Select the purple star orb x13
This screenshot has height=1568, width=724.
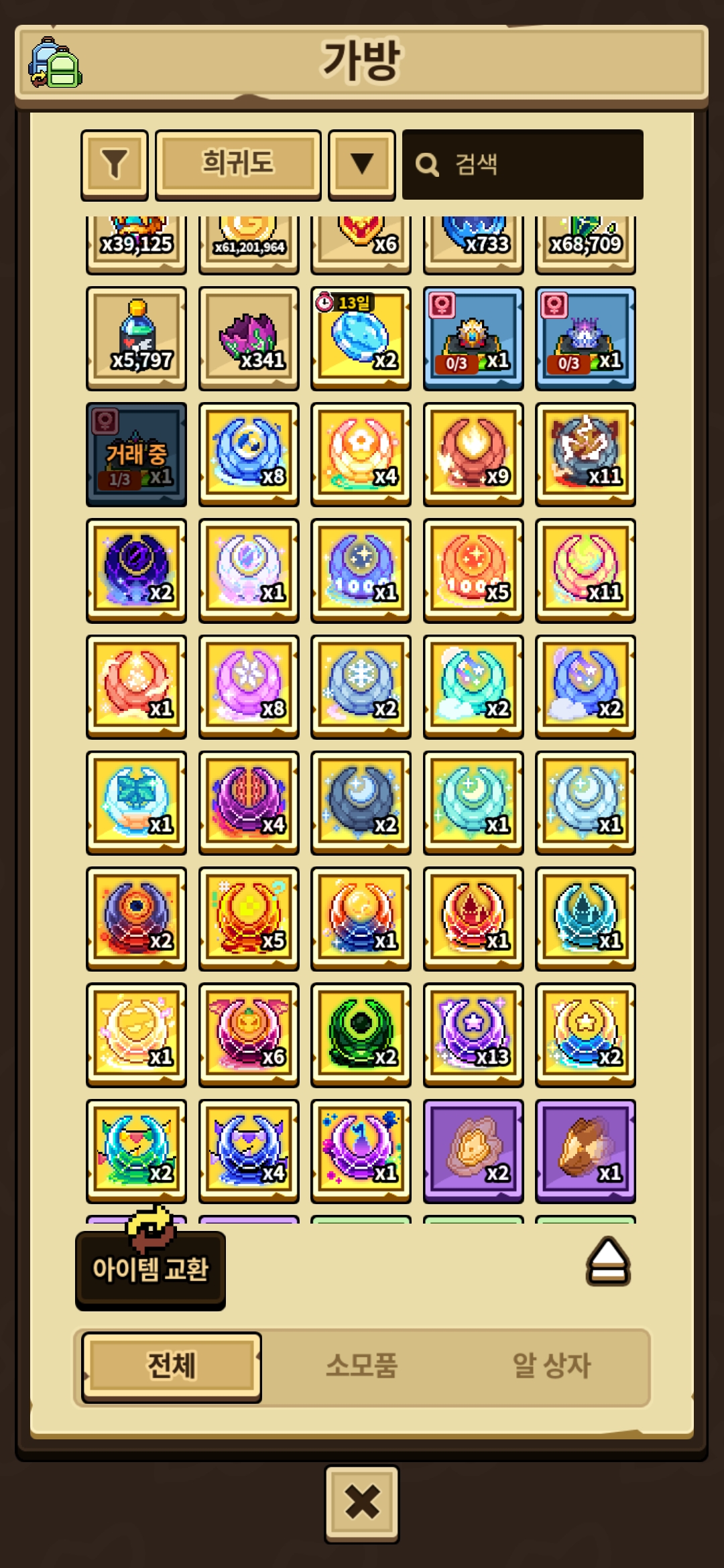(x=473, y=1034)
